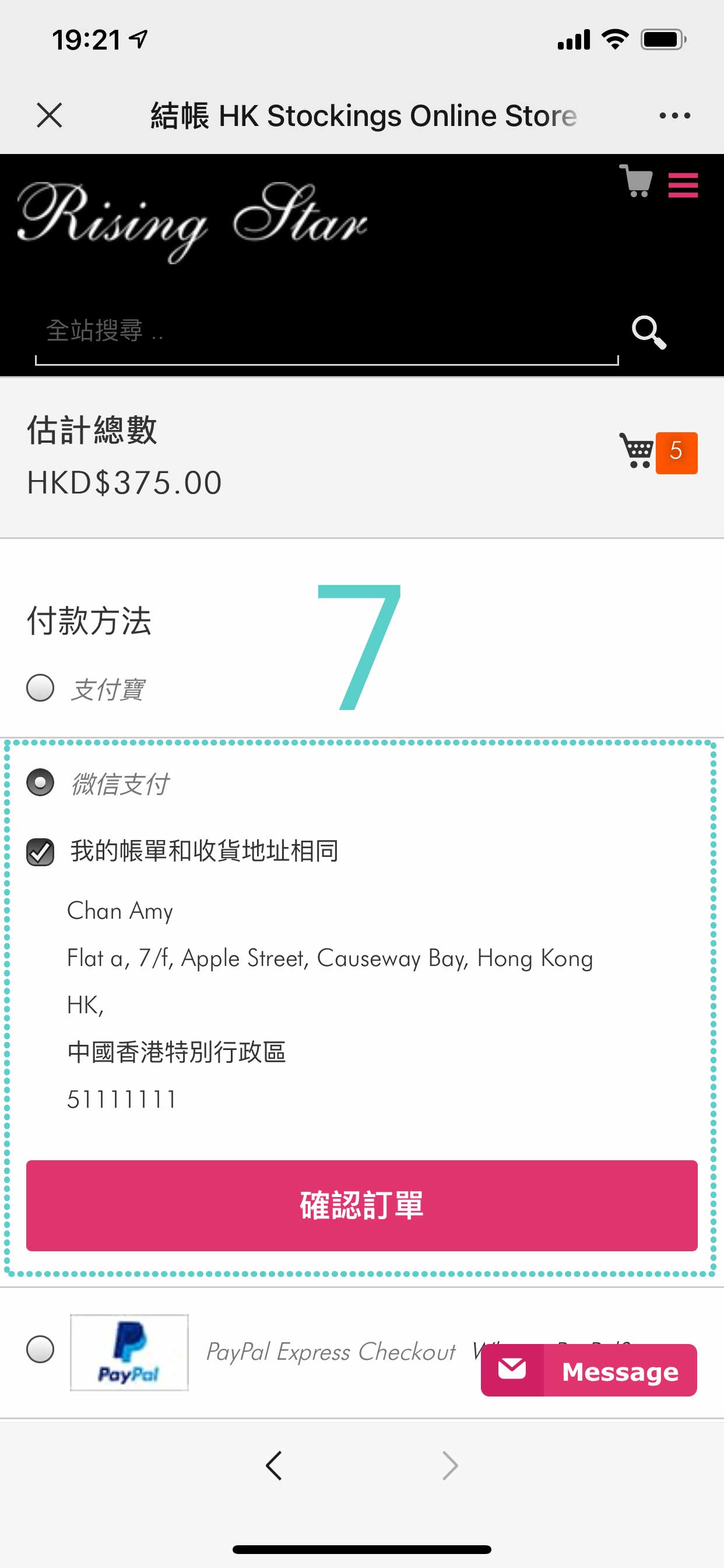Select 微信支付 payment method
Image resolution: width=724 pixels, height=1568 pixels.
(40, 782)
